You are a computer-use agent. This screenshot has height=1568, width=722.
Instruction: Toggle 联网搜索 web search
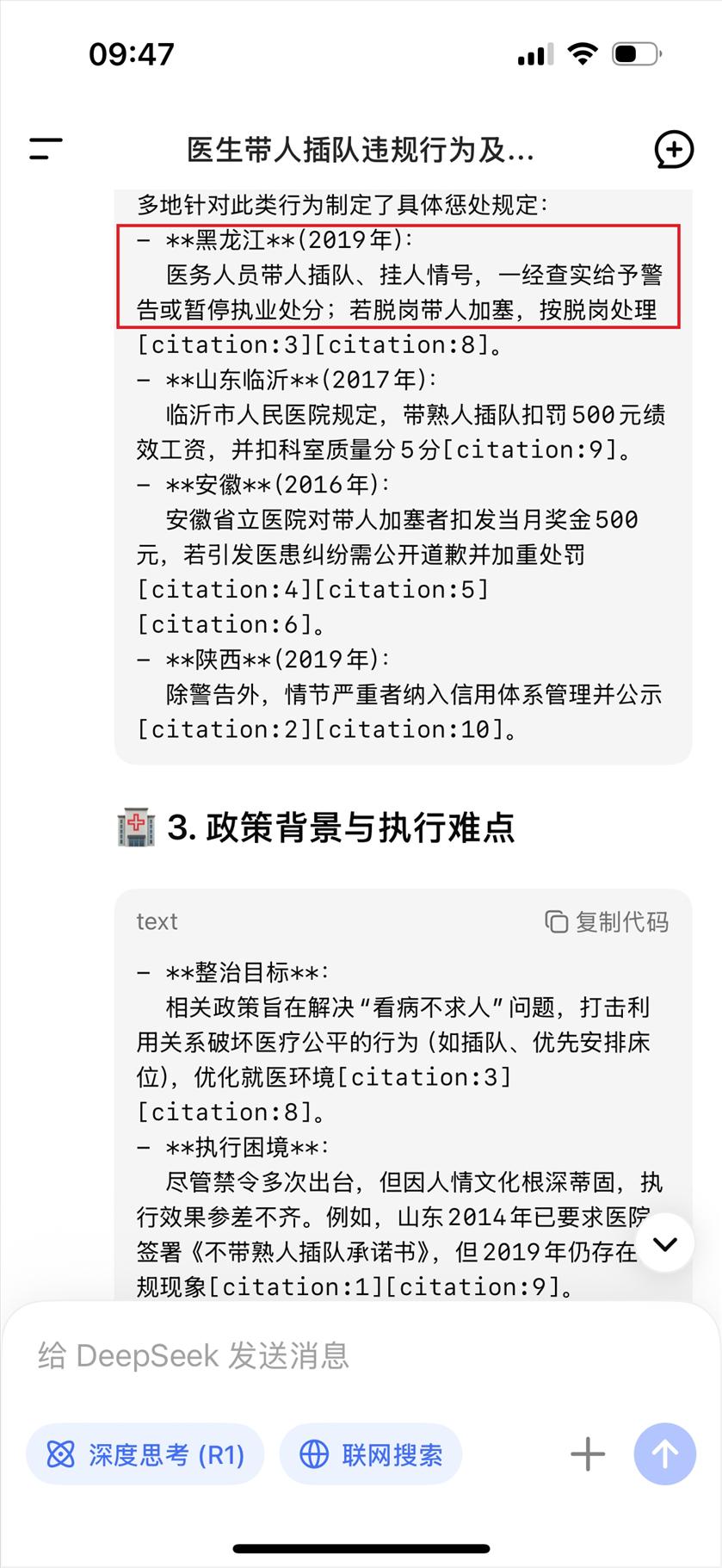[x=371, y=1454]
